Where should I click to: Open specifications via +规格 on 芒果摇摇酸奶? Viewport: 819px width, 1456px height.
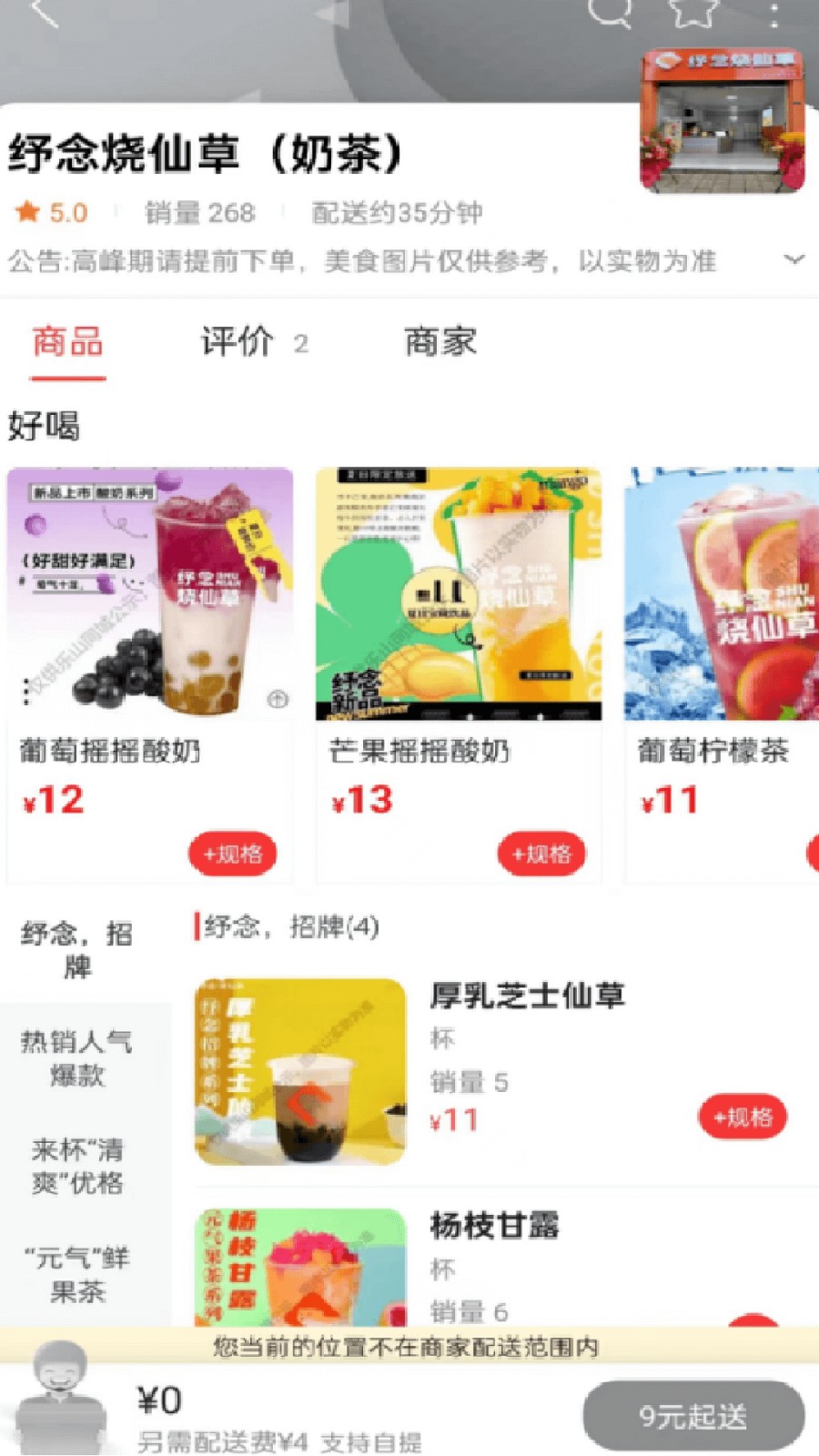pyautogui.click(x=541, y=854)
